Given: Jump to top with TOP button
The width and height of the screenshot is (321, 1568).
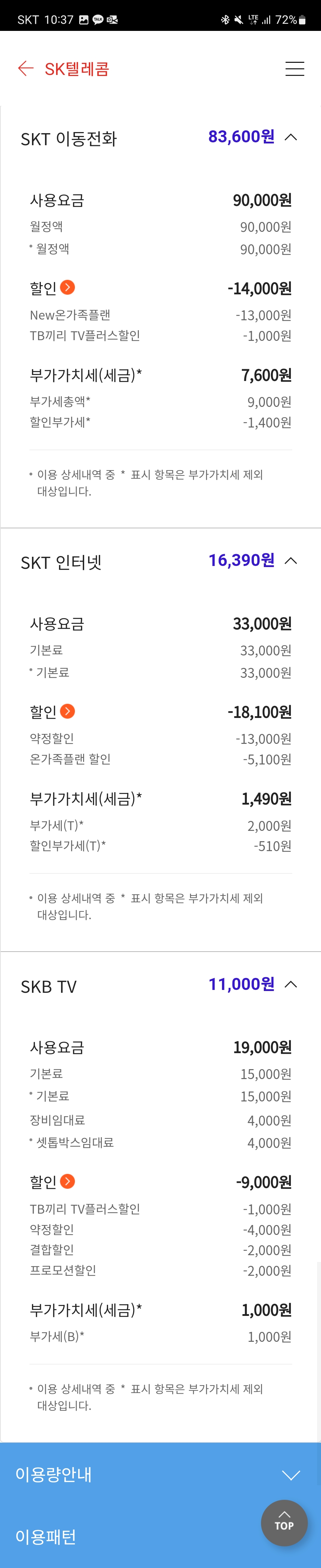Looking at the screenshot, I should [x=284, y=1523].
